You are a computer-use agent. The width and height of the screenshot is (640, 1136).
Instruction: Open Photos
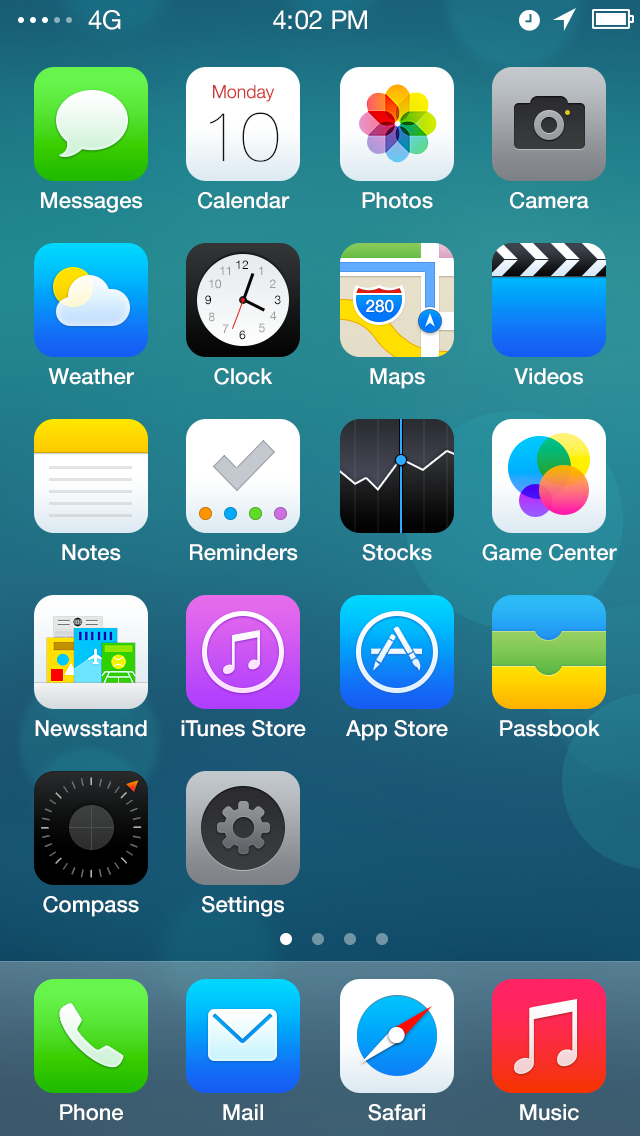coord(396,124)
